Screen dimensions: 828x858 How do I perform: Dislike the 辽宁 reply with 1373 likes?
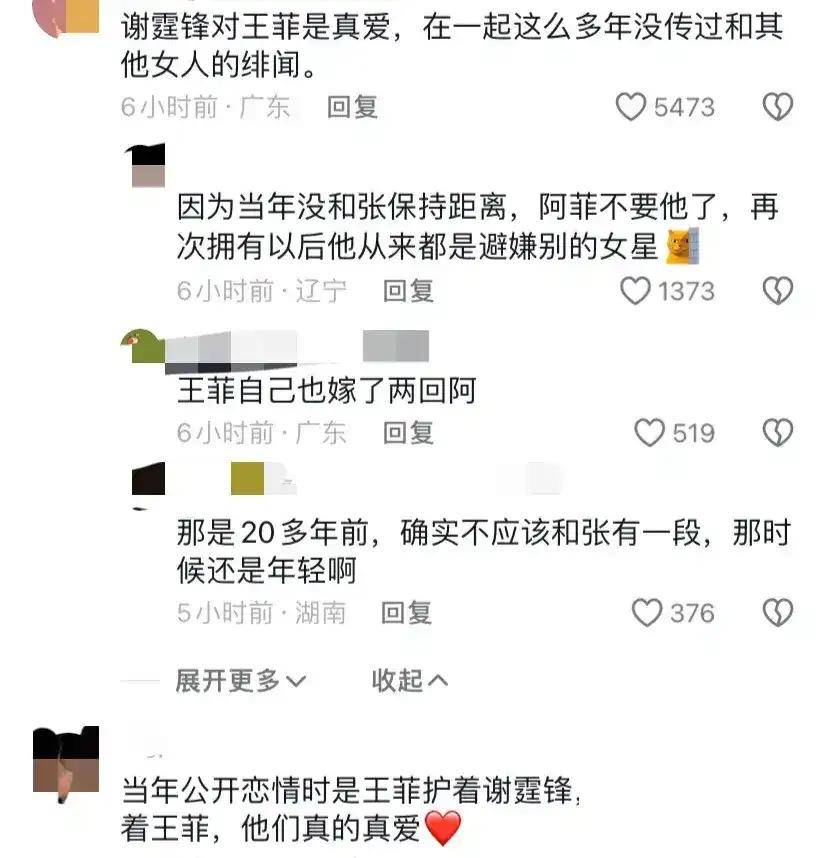tap(778, 291)
